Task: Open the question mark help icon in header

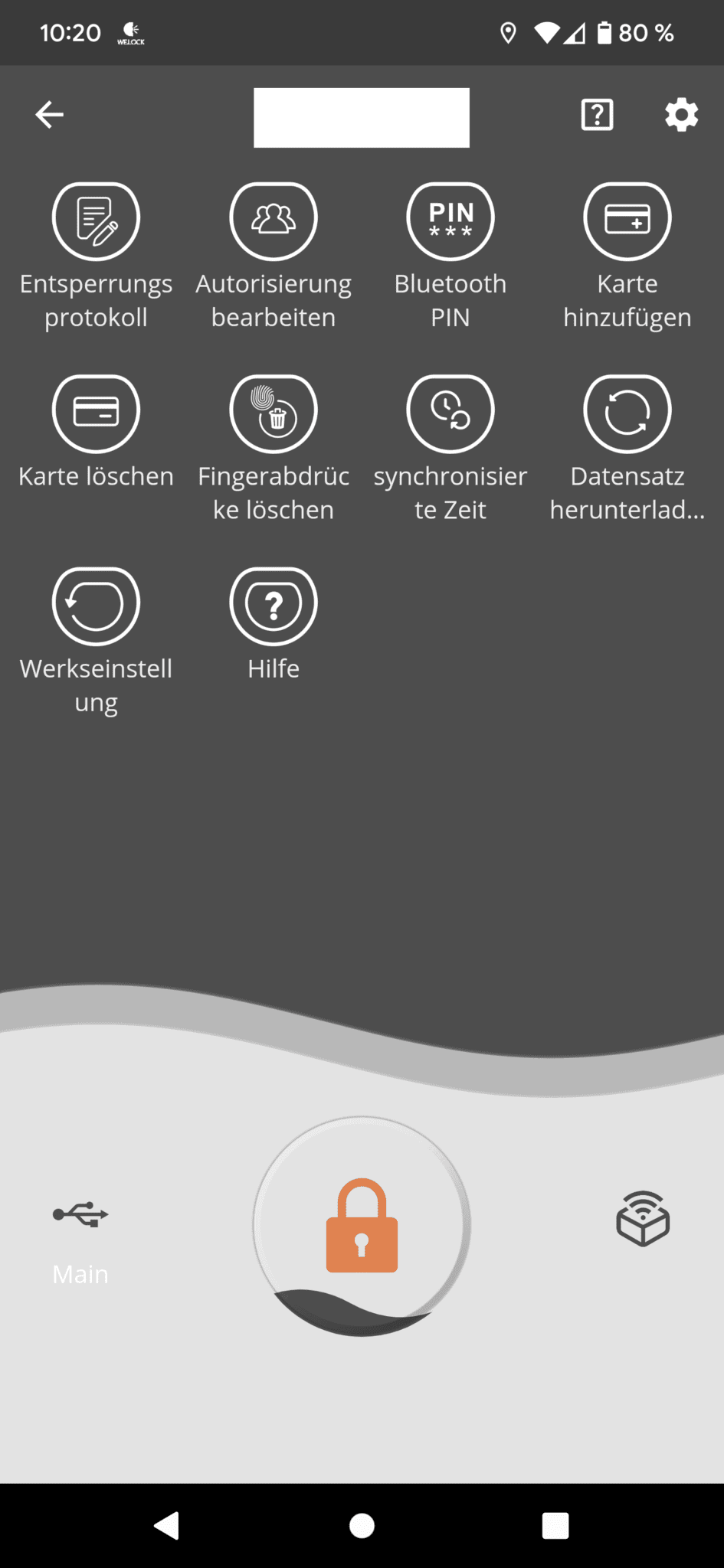Action: click(597, 115)
